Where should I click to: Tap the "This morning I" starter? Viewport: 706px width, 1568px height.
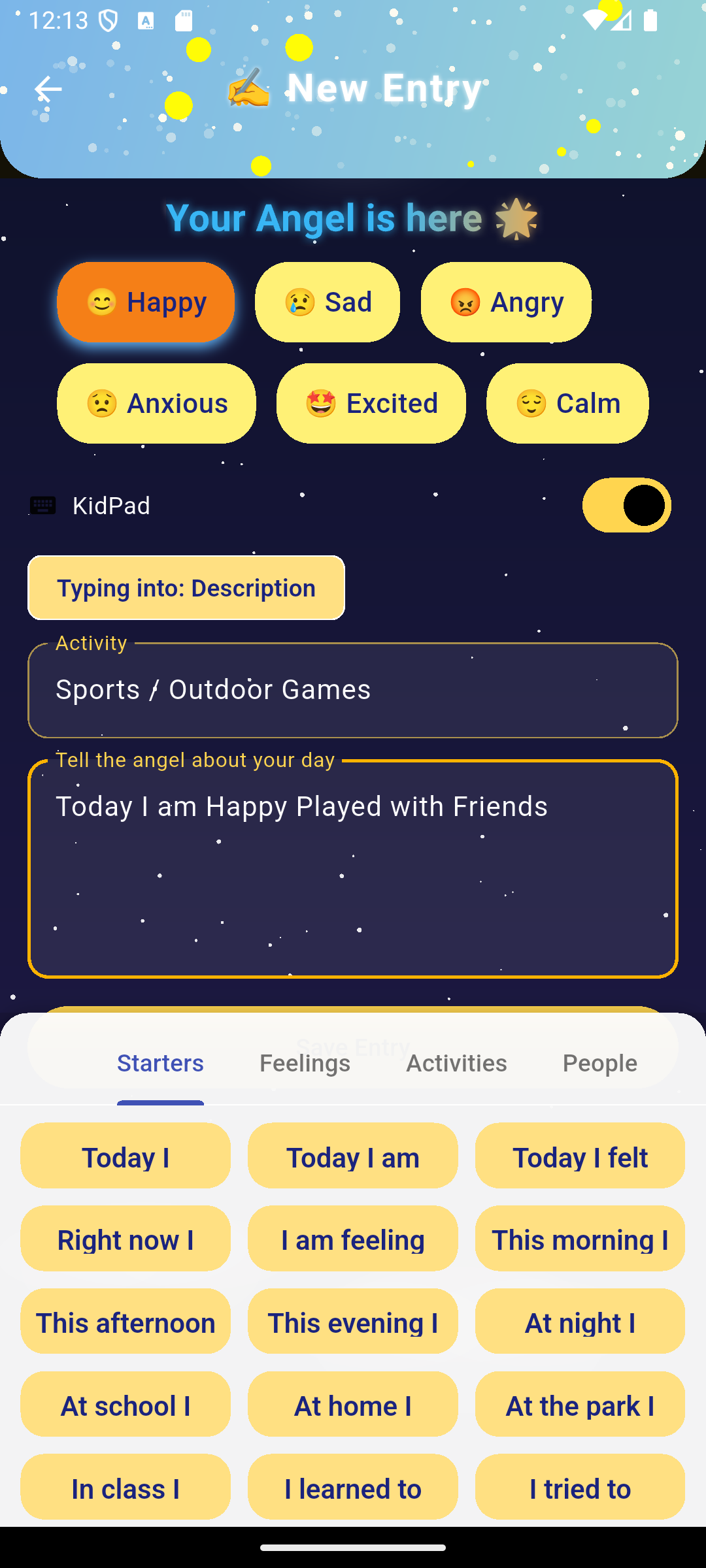[x=580, y=1239]
